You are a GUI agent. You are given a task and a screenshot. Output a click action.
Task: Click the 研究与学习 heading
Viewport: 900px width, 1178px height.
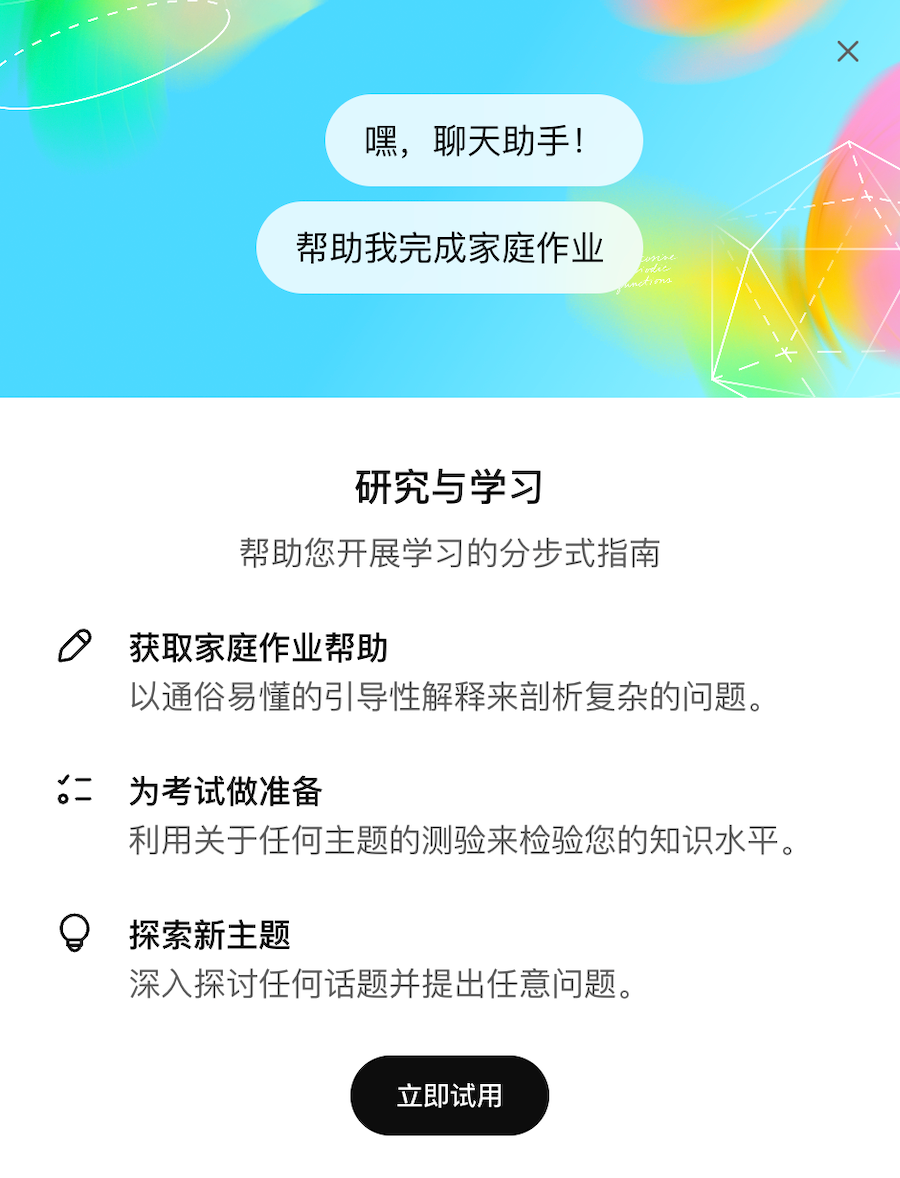(x=449, y=487)
